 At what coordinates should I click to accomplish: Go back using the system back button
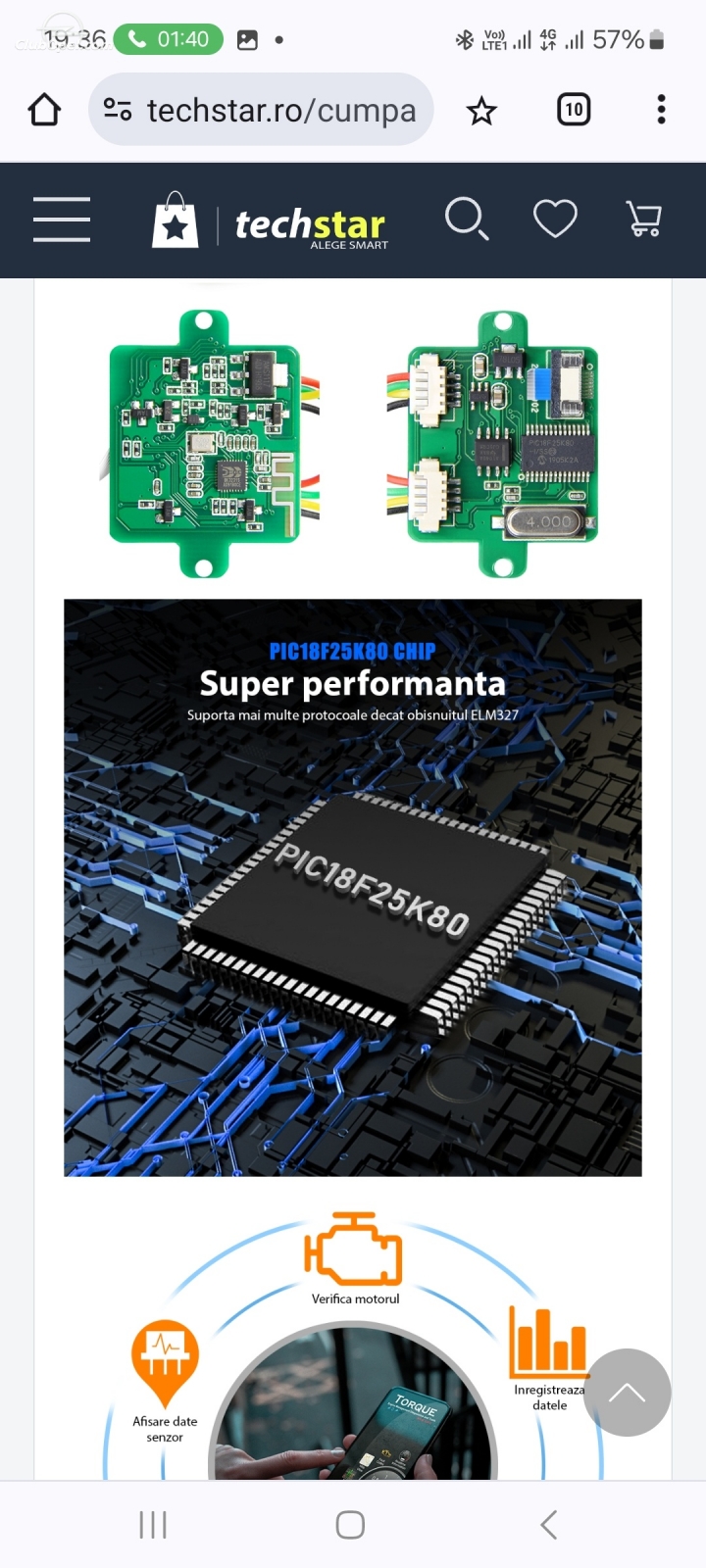coord(549,1525)
